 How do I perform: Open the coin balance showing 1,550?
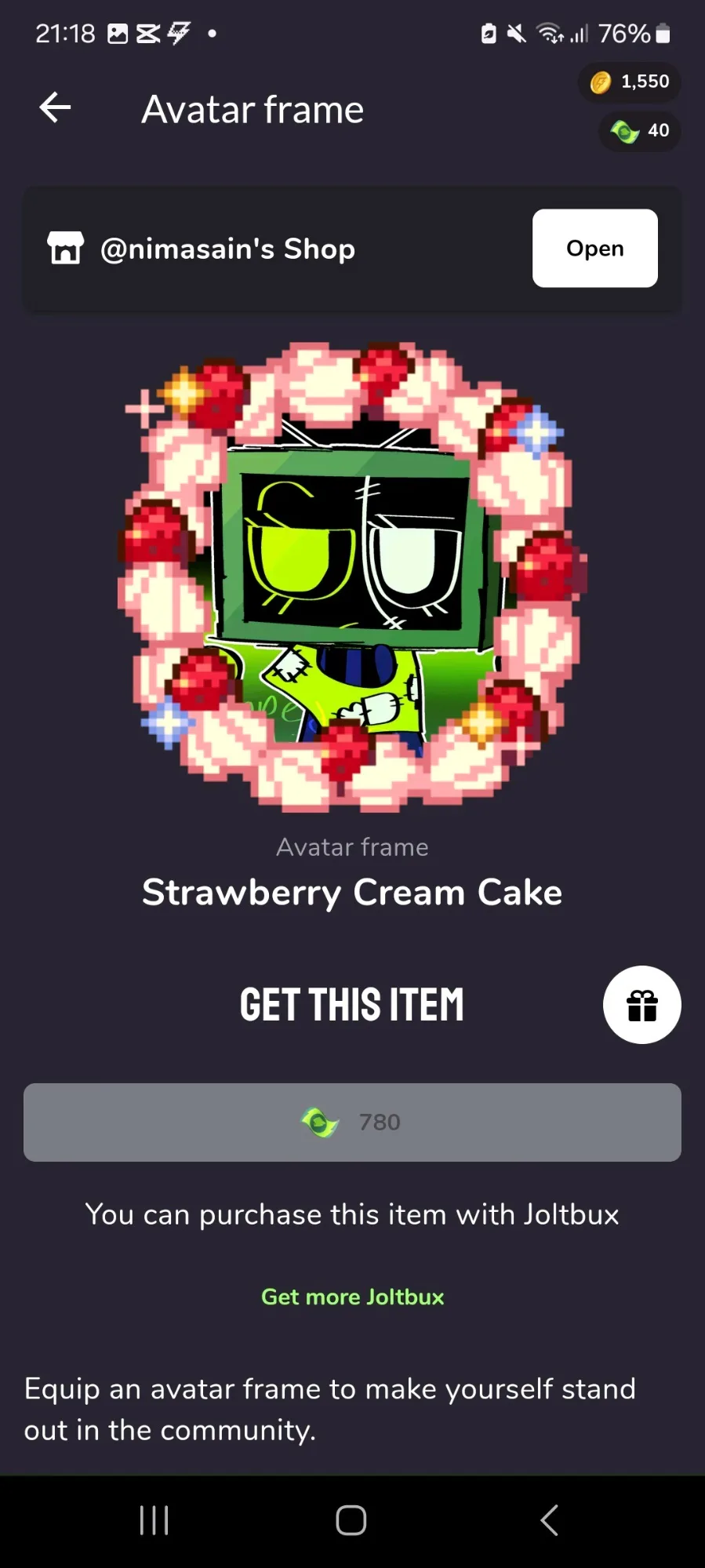(x=631, y=82)
